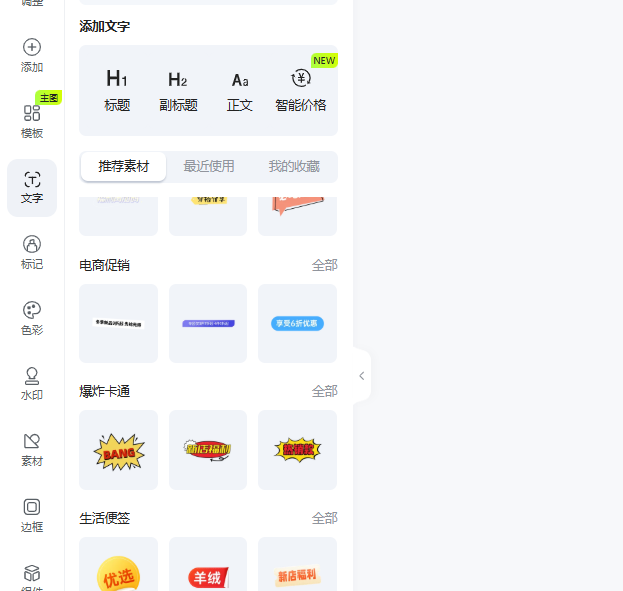623x591 pixels.
Task: Open the 色彩 color tool
Action: (x=32, y=319)
